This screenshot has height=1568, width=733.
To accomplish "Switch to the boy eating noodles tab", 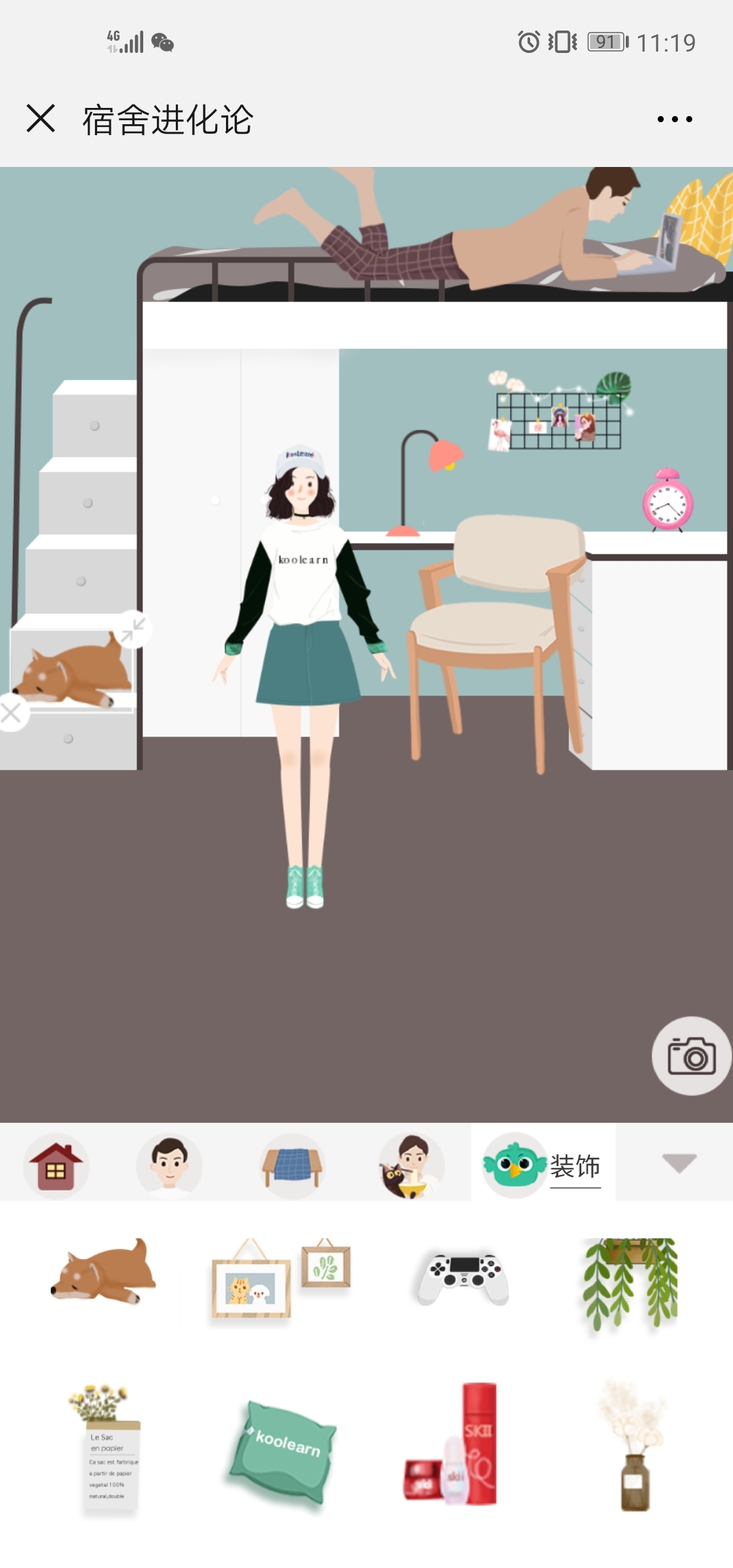I will coord(411,1165).
